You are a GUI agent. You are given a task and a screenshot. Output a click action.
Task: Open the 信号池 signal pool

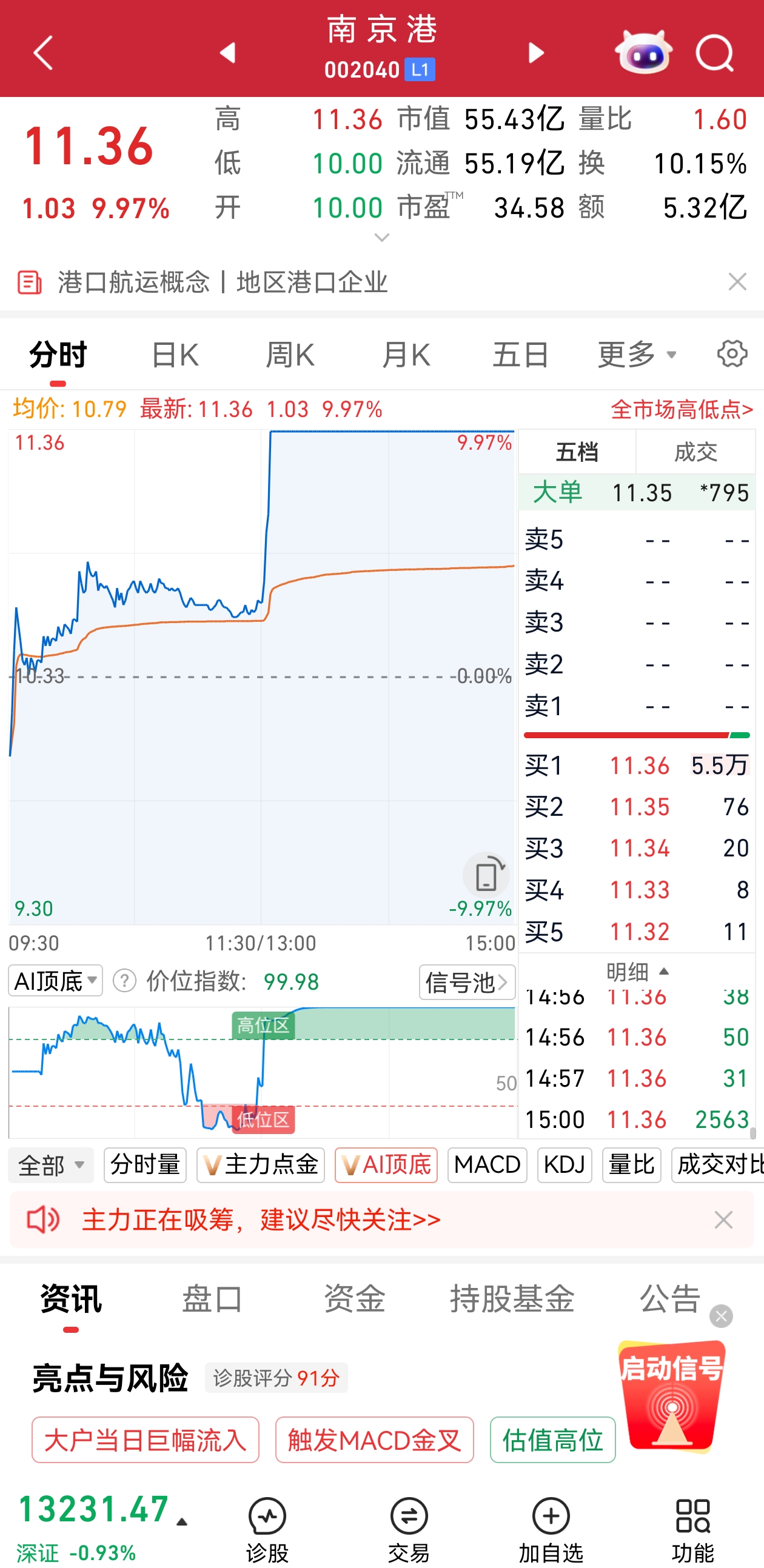(x=467, y=983)
